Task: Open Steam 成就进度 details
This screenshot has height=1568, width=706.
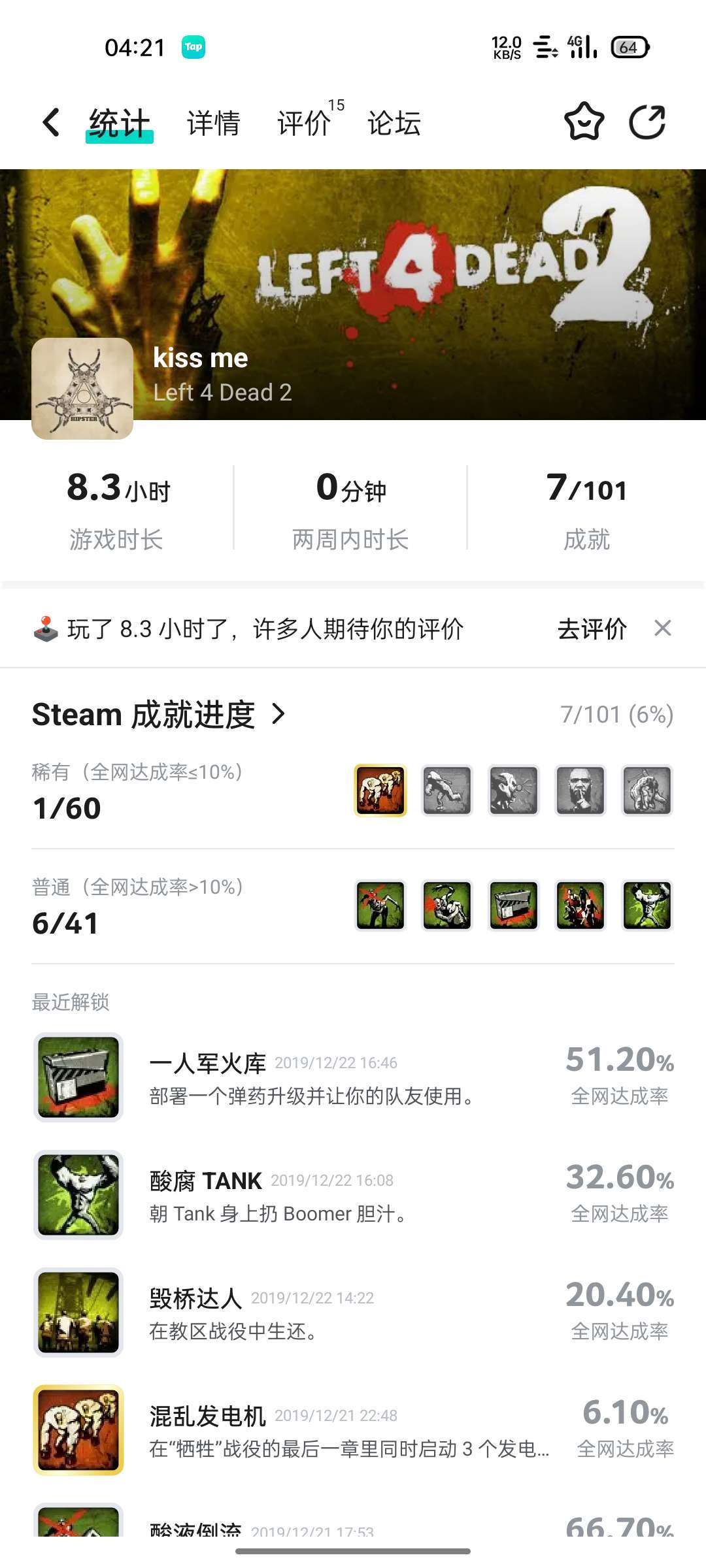Action: 160,714
